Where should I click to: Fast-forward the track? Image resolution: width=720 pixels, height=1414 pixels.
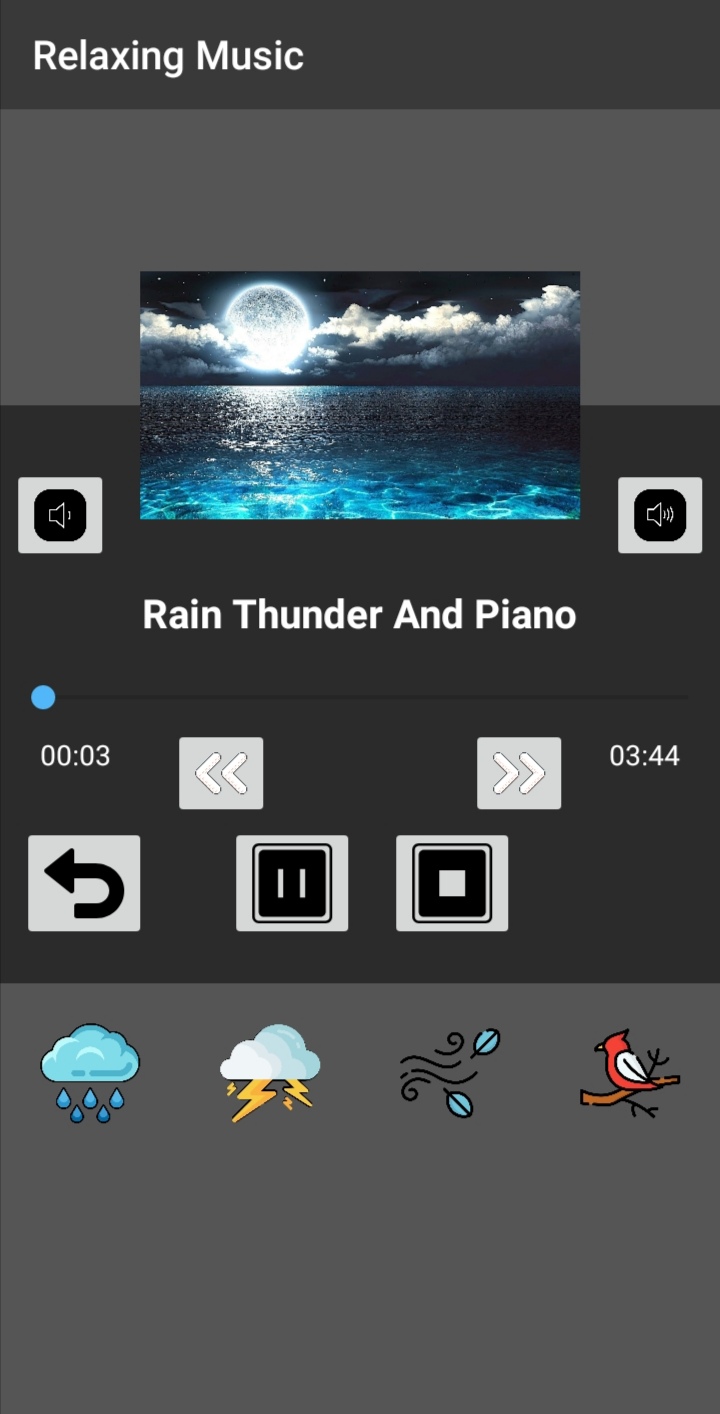[x=519, y=773]
